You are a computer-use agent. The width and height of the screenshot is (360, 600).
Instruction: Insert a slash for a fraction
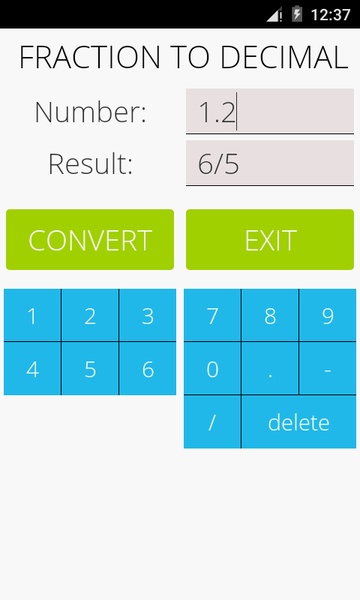[212, 422]
